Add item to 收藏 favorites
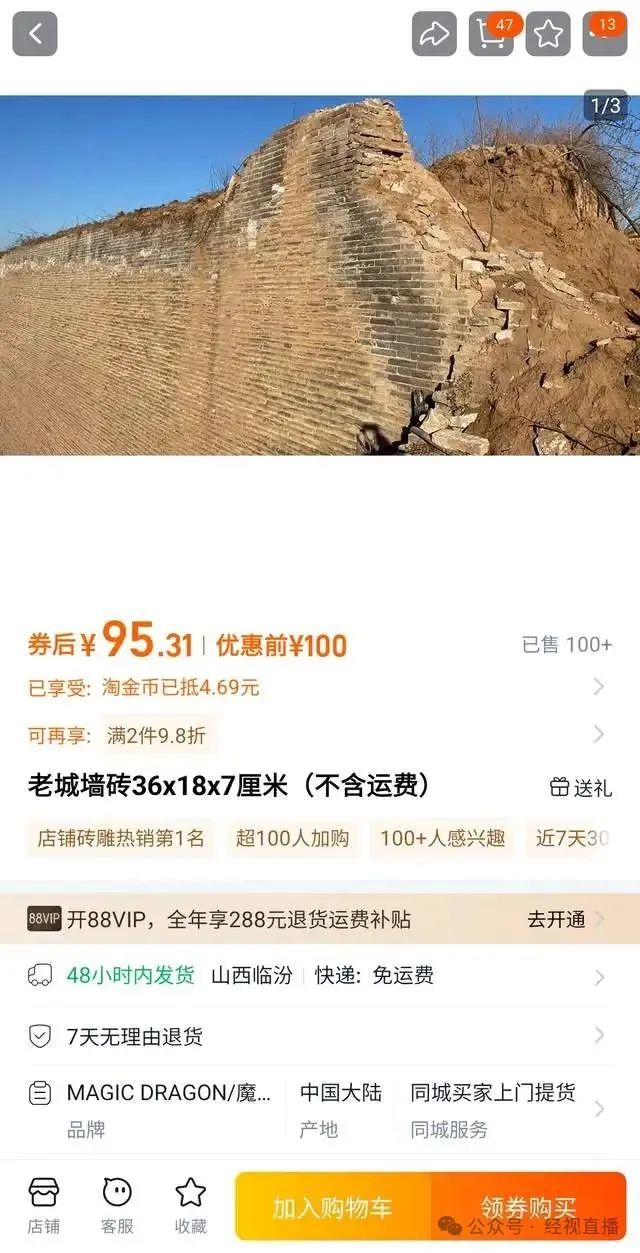 pyautogui.click(x=190, y=1205)
